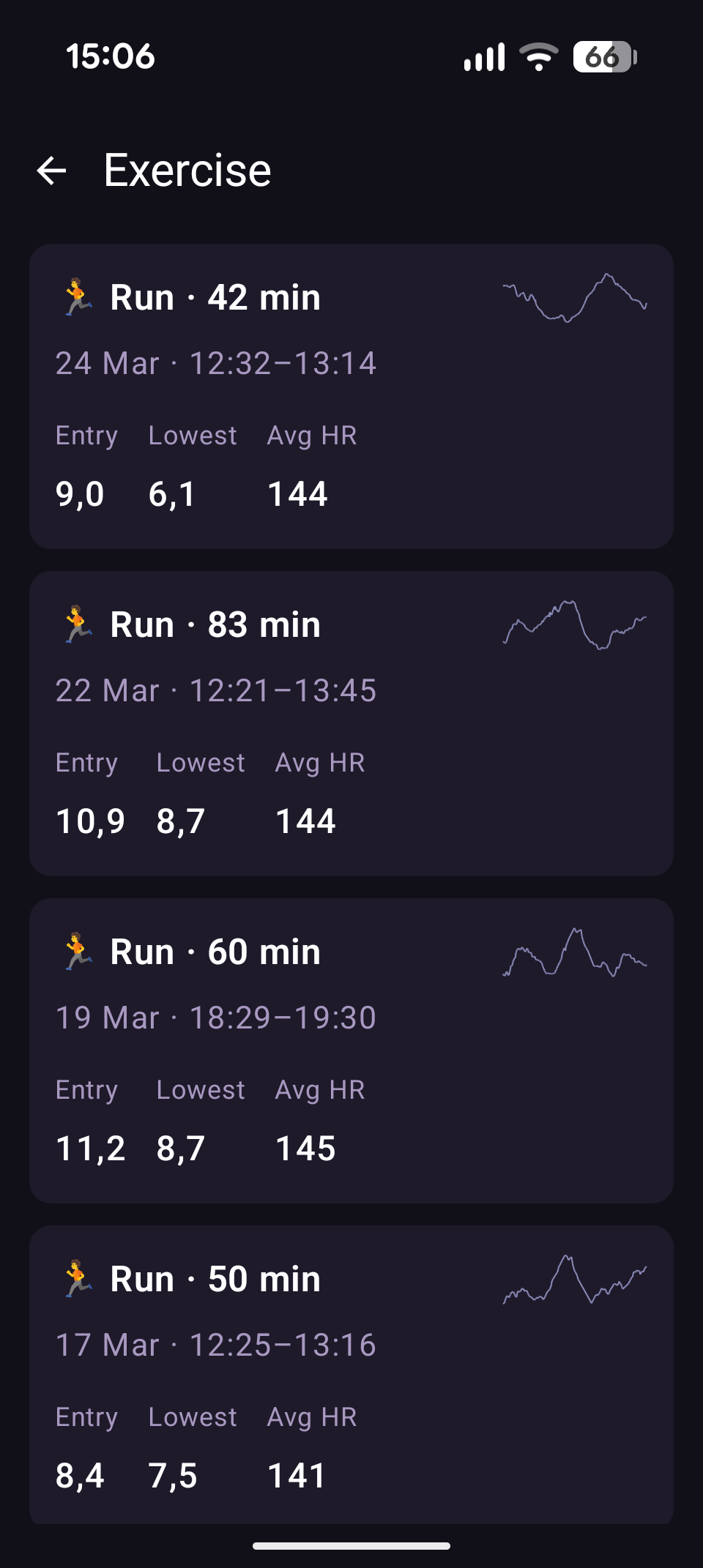Select the 19 Mar 60 min run card
The image size is (703, 1568).
351,1050
